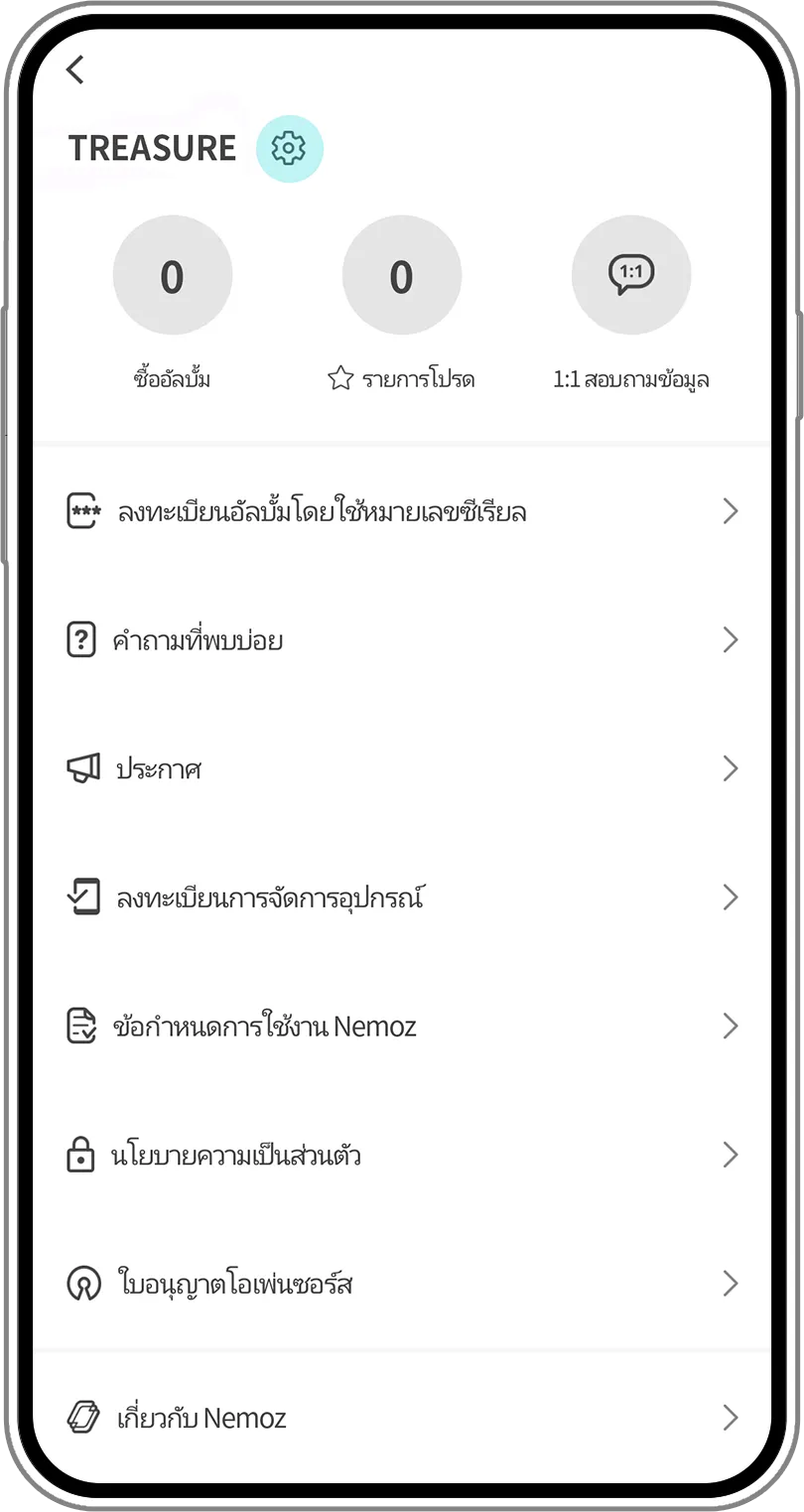Read ข้อกำหนดการใช้งาน Nemoz terms
Image resolution: width=804 pixels, height=1512 pixels.
[x=401, y=1027]
